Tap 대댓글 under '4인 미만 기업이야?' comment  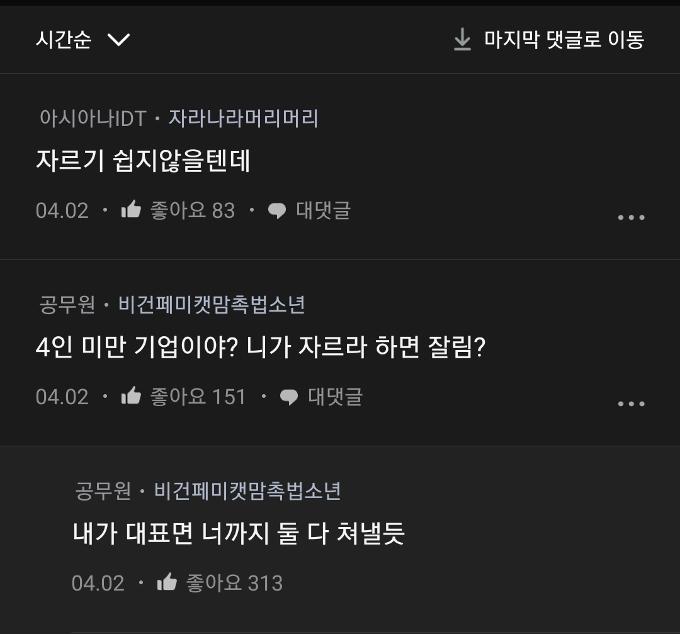point(322,396)
